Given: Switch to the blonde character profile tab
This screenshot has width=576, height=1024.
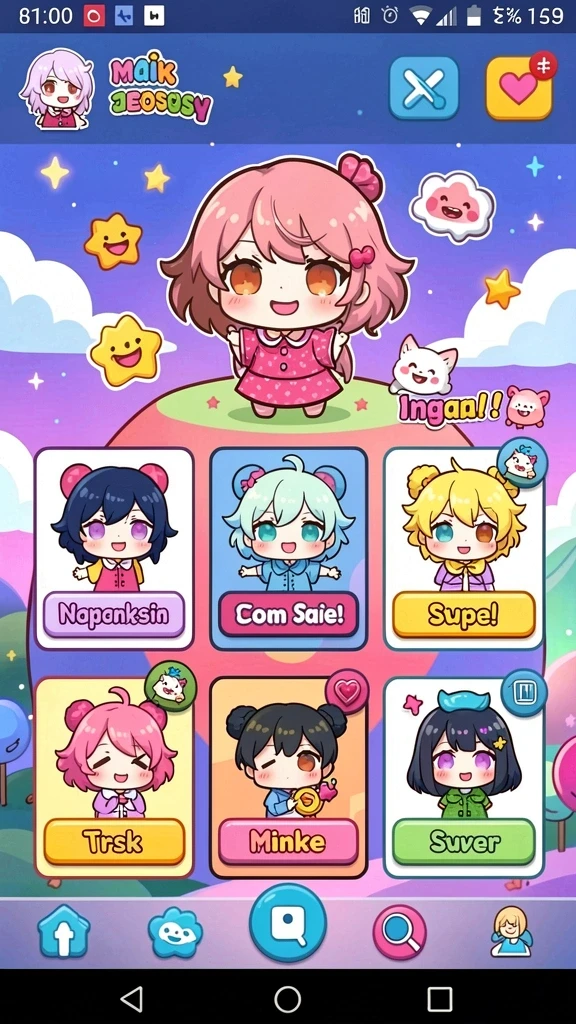Looking at the screenshot, I should 511,932.
